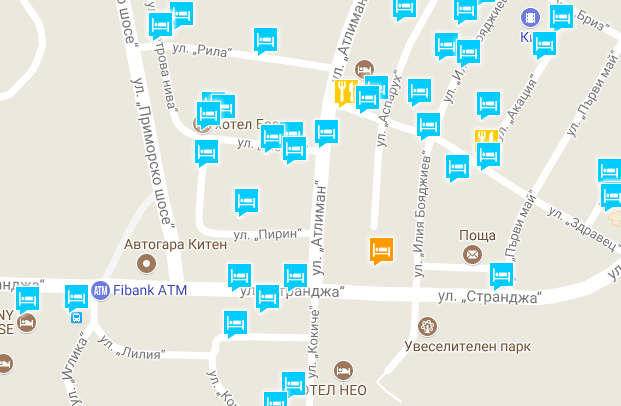The height and width of the screenshot is (406, 621).
Task: Tap the yellow restaurant marker on ул. Атлиман
Action: 343,94
